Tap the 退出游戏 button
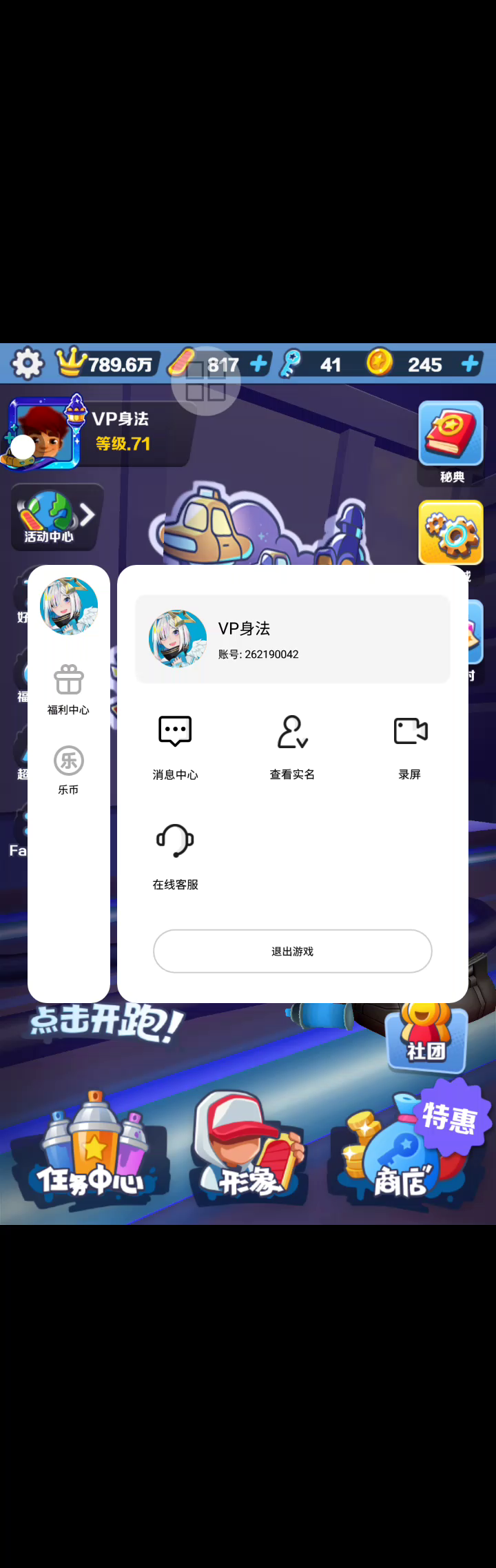Image resolution: width=496 pixels, height=1568 pixels. [x=292, y=951]
